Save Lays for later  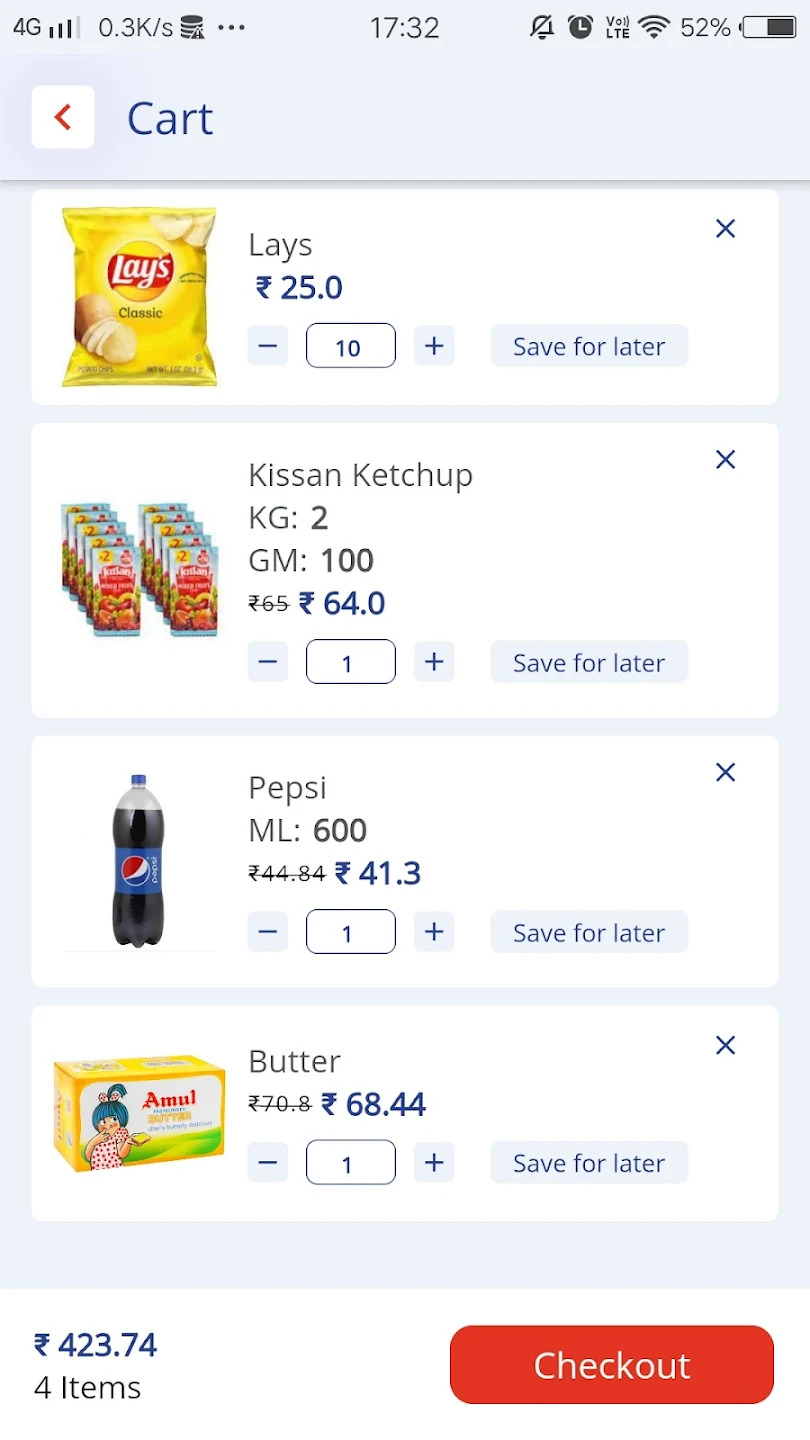[x=588, y=346]
